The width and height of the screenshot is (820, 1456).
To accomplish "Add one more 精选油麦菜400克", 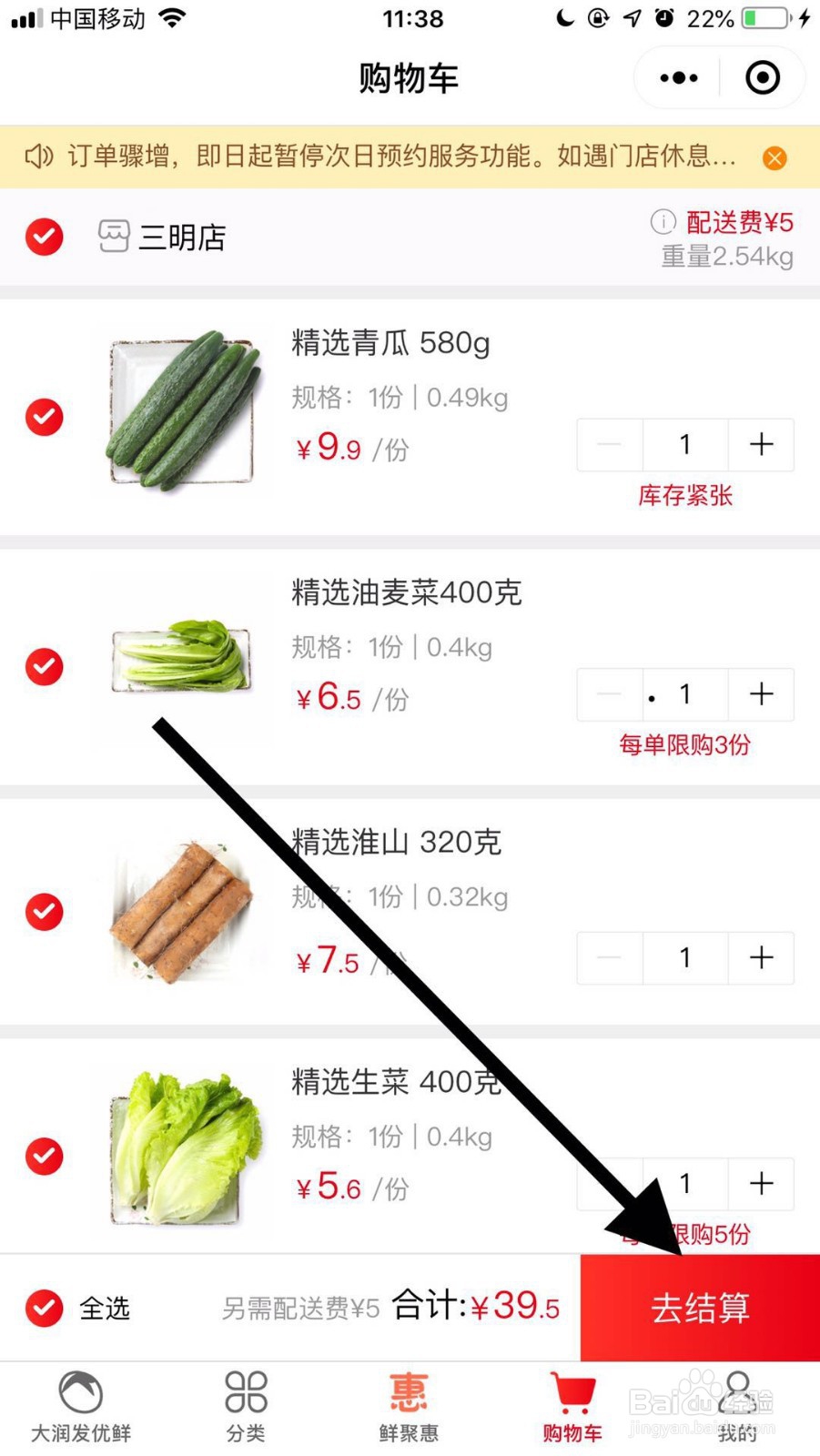I will [x=761, y=694].
